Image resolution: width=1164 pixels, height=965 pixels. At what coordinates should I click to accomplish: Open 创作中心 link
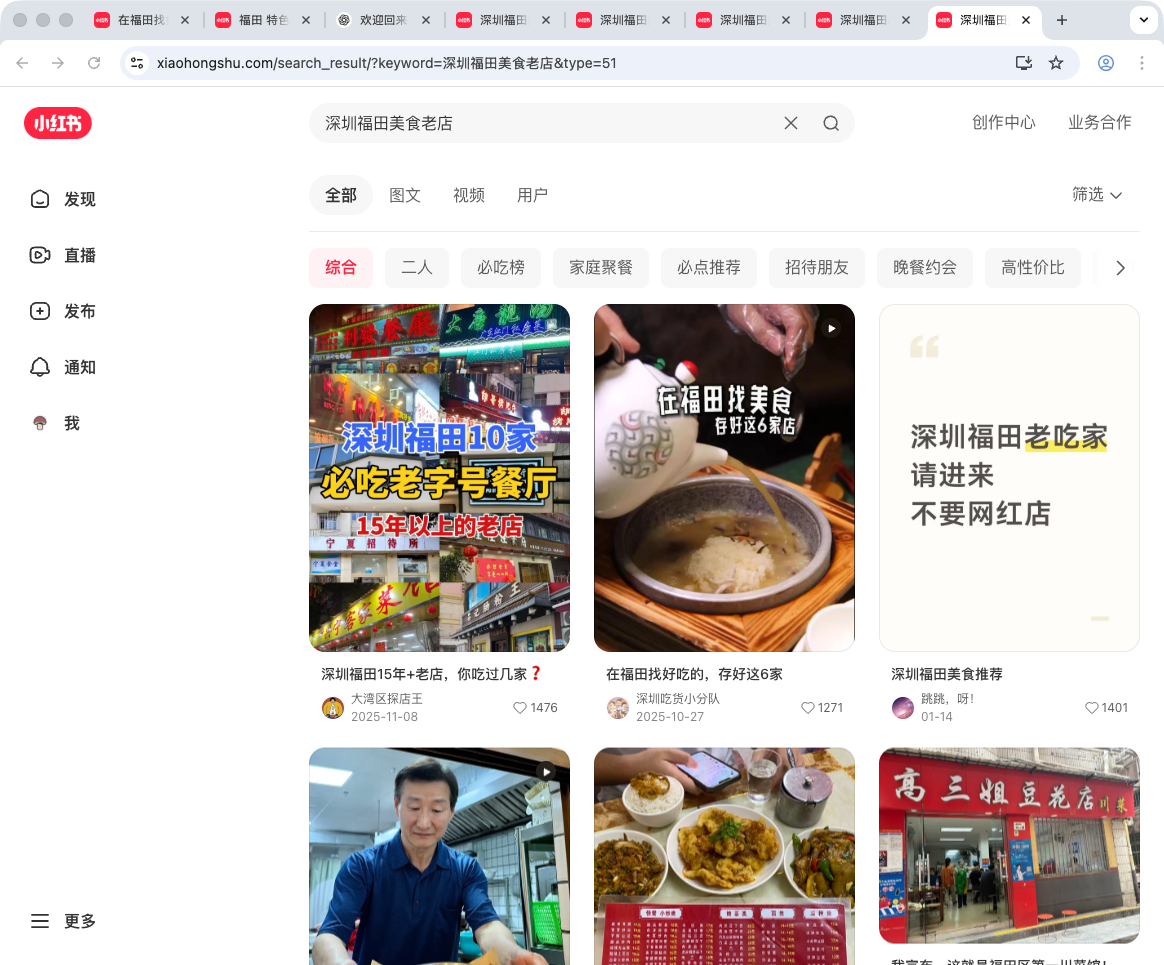click(x=1003, y=123)
